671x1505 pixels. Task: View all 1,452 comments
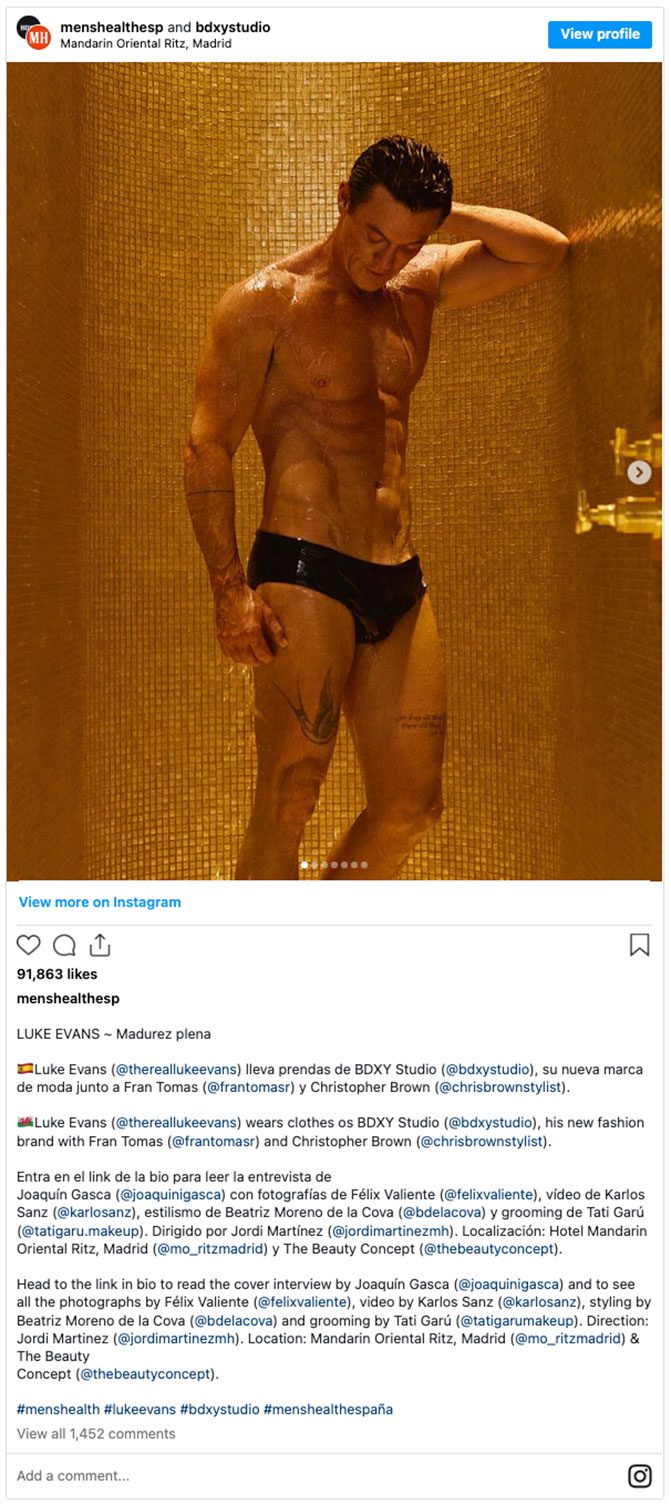click(x=96, y=1433)
